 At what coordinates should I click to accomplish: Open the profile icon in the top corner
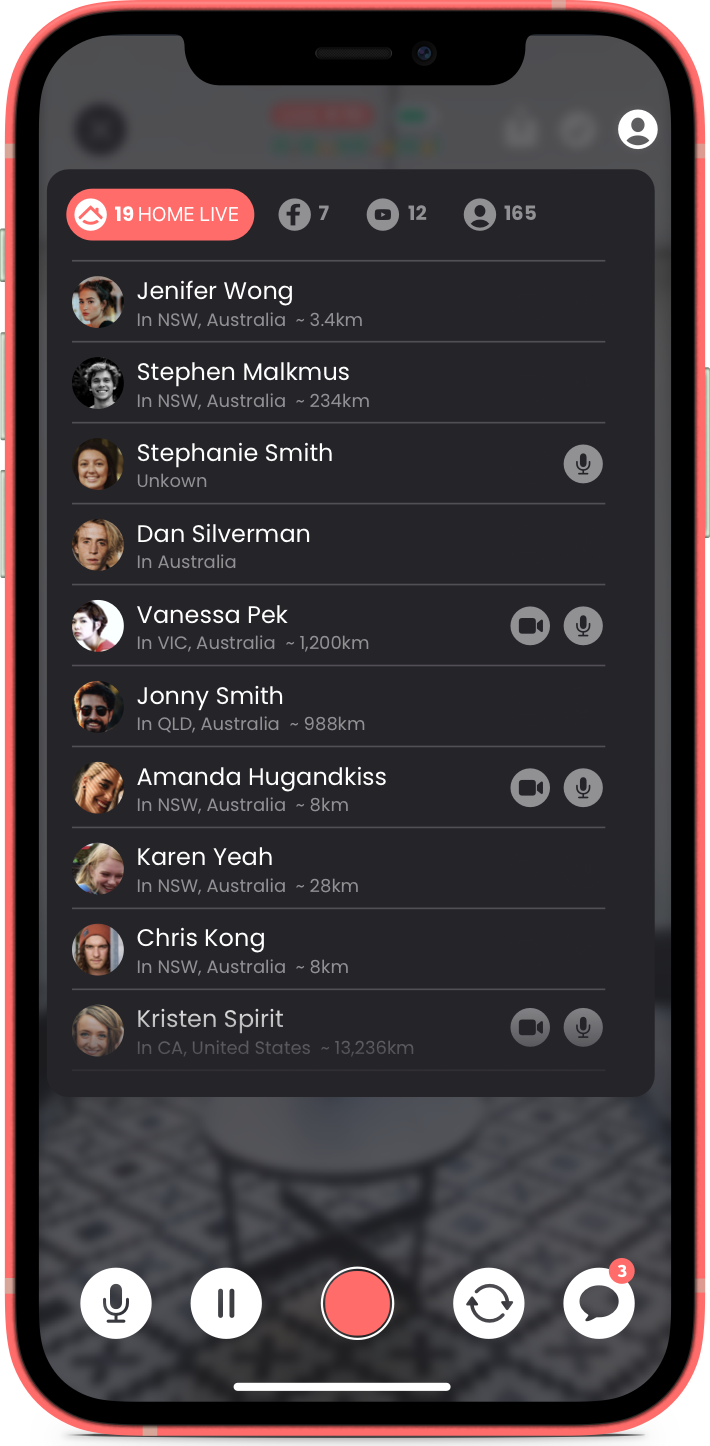[x=637, y=129]
